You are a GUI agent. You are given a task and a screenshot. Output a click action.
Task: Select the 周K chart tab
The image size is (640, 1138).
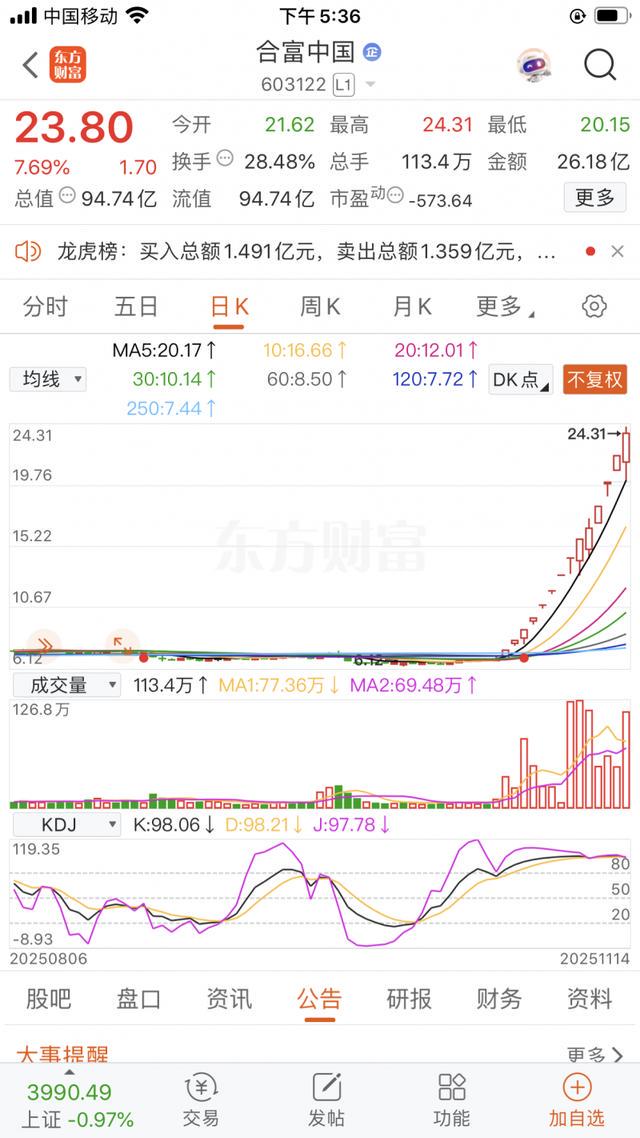(x=320, y=306)
